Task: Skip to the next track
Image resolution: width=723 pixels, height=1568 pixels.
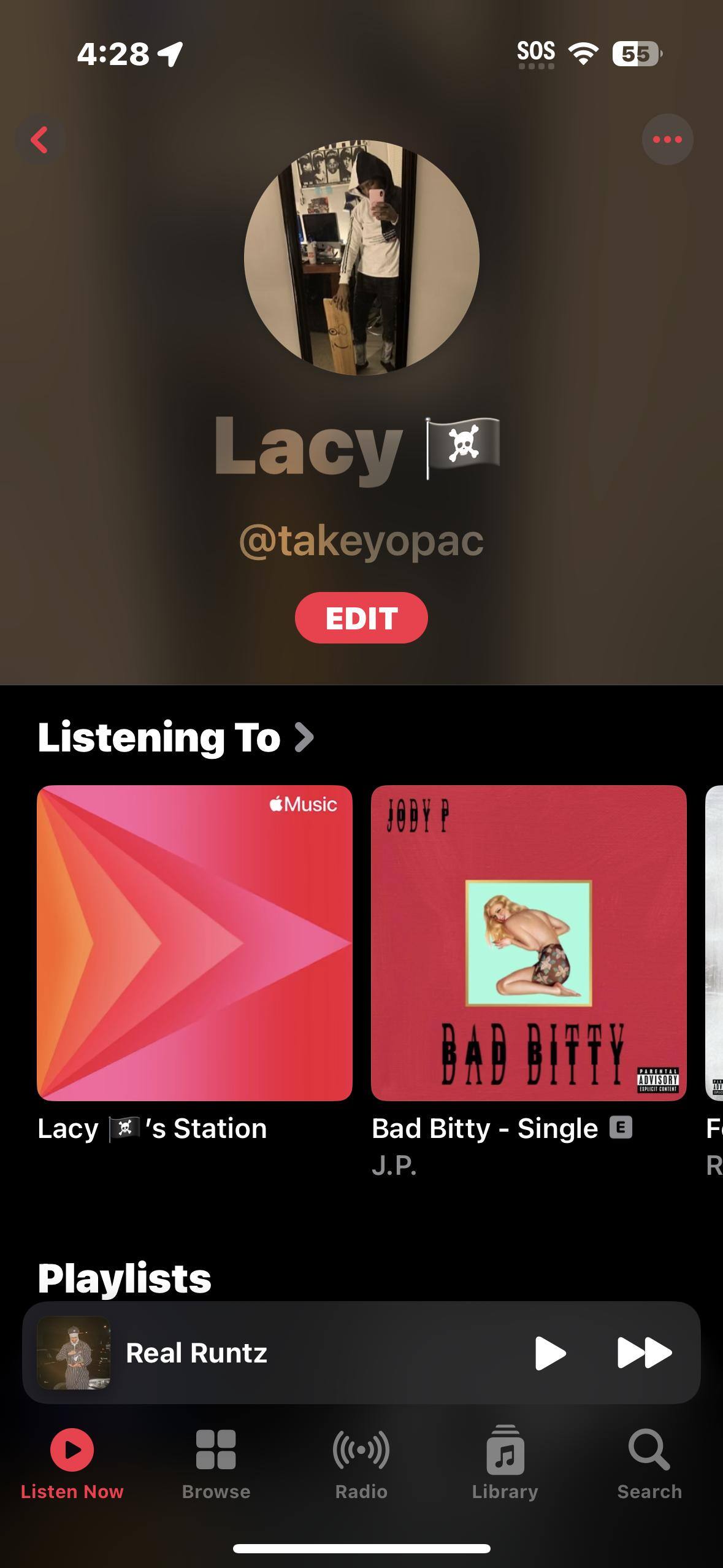Action: 644,1353
